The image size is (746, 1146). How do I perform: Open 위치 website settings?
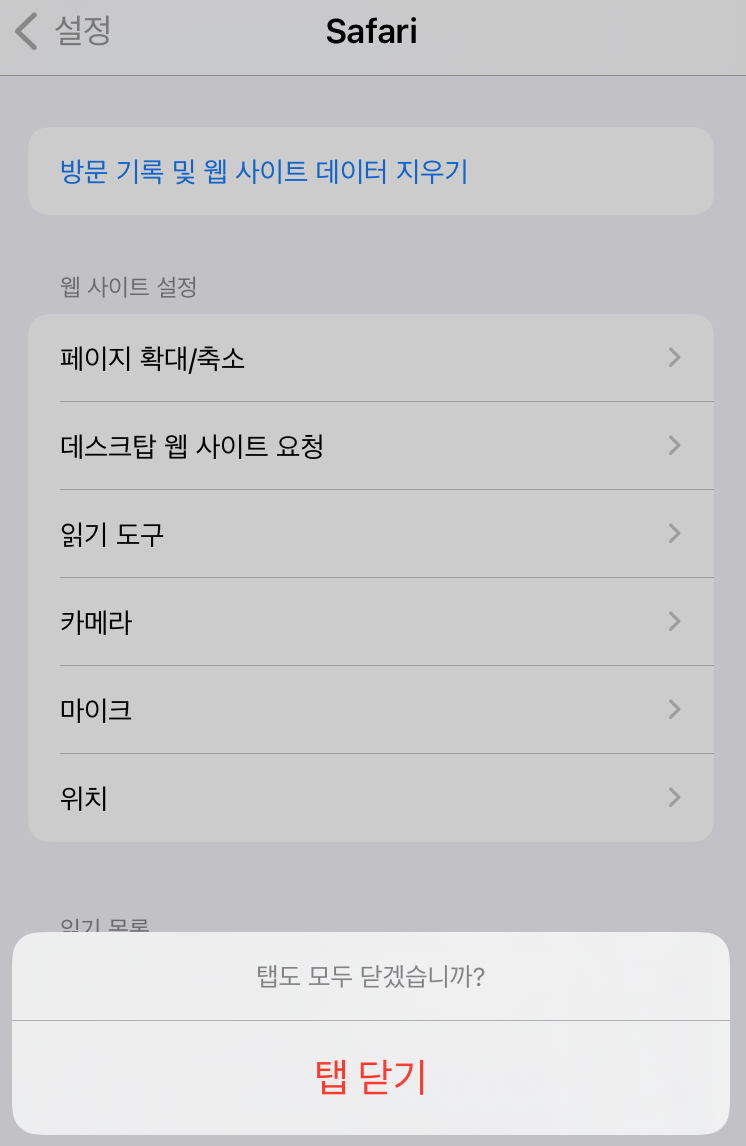point(370,798)
